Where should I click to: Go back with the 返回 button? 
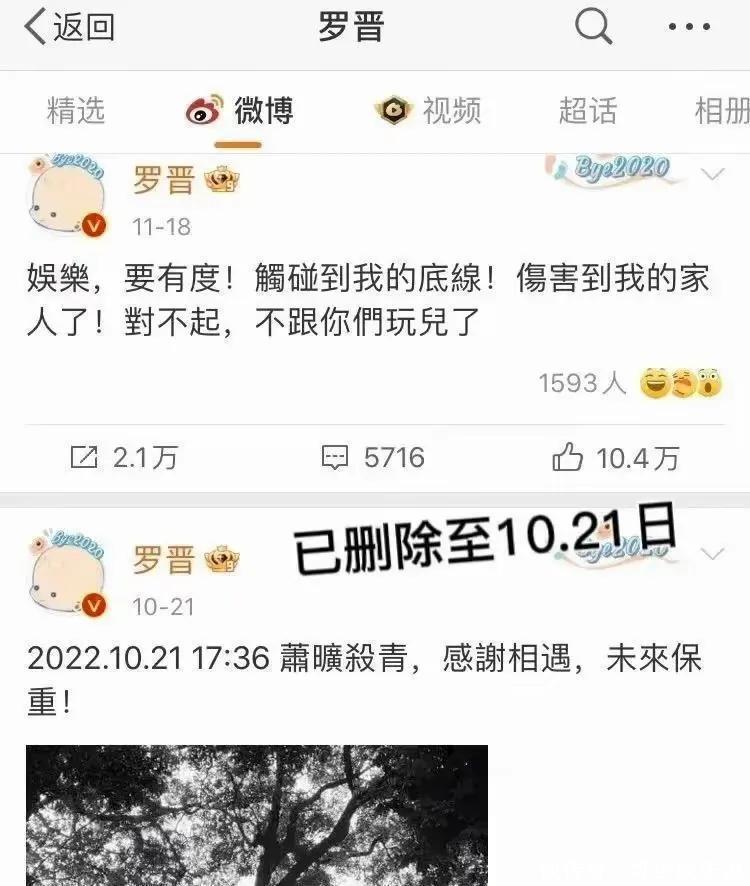[68, 28]
